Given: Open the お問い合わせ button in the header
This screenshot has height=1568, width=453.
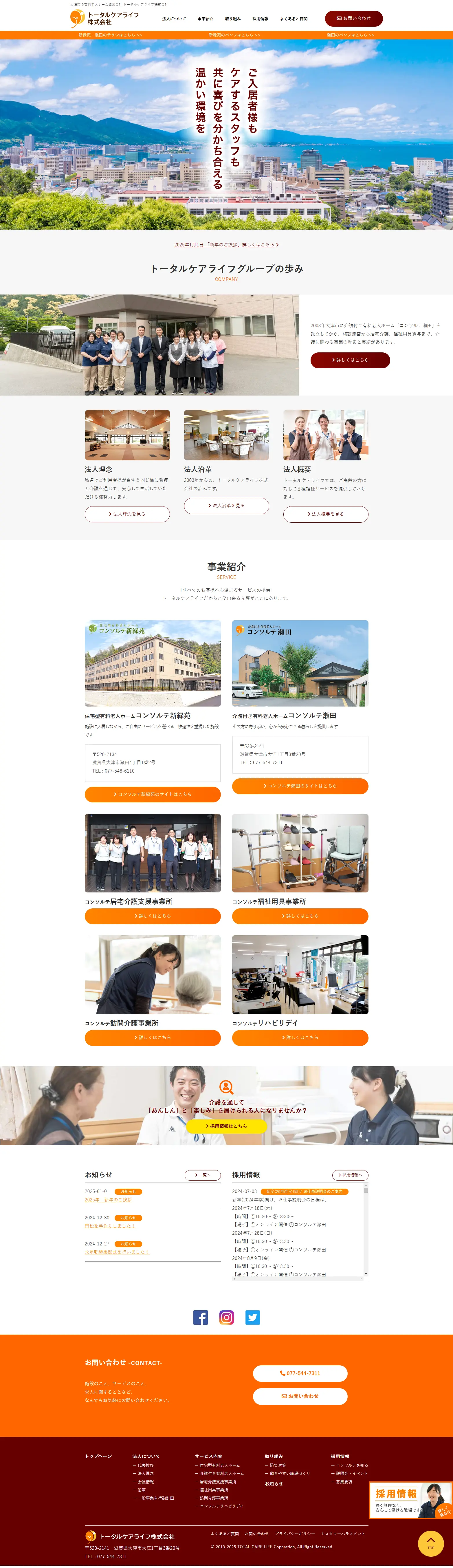Looking at the screenshot, I should pyautogui.click(x=353, y=18).
